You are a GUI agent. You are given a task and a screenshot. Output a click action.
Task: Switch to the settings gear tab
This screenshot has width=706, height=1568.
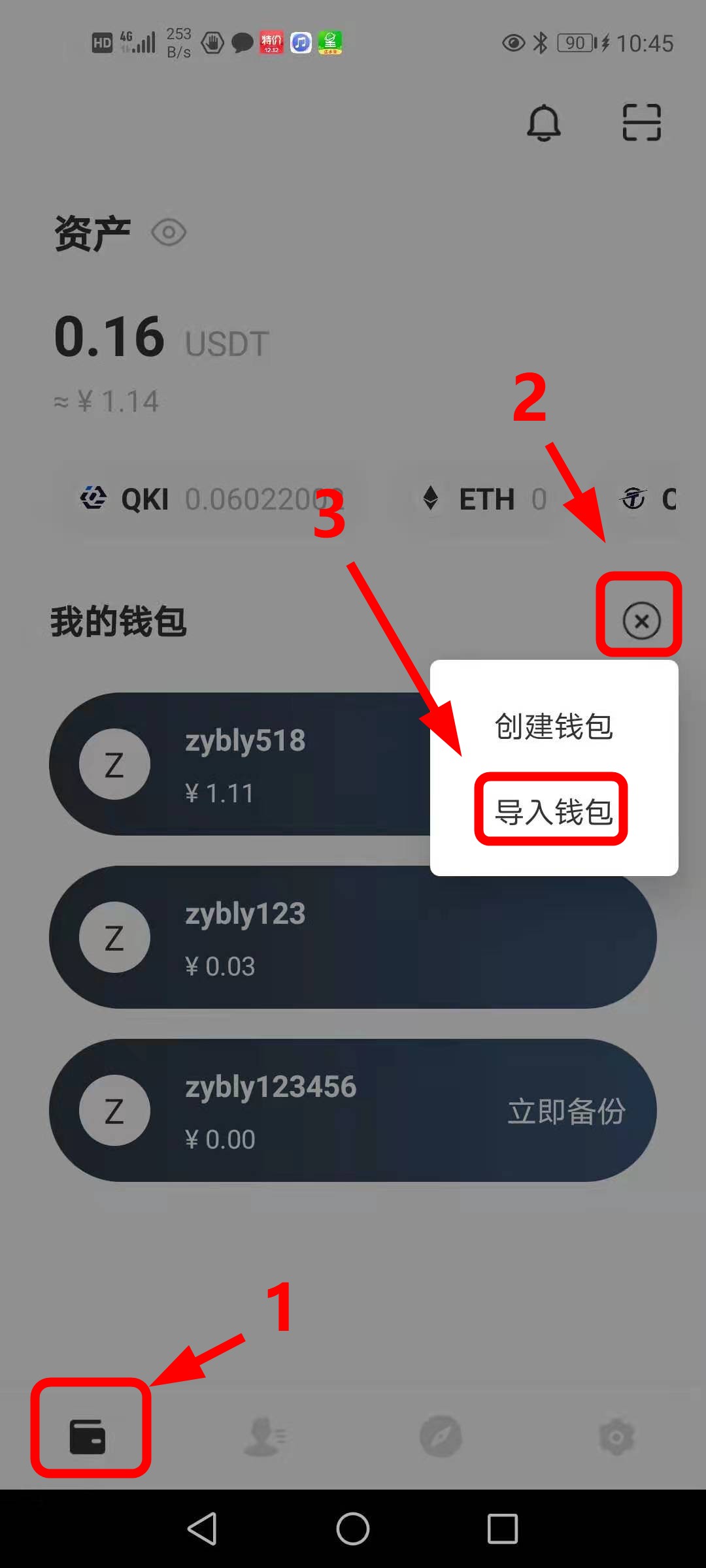616,1437
